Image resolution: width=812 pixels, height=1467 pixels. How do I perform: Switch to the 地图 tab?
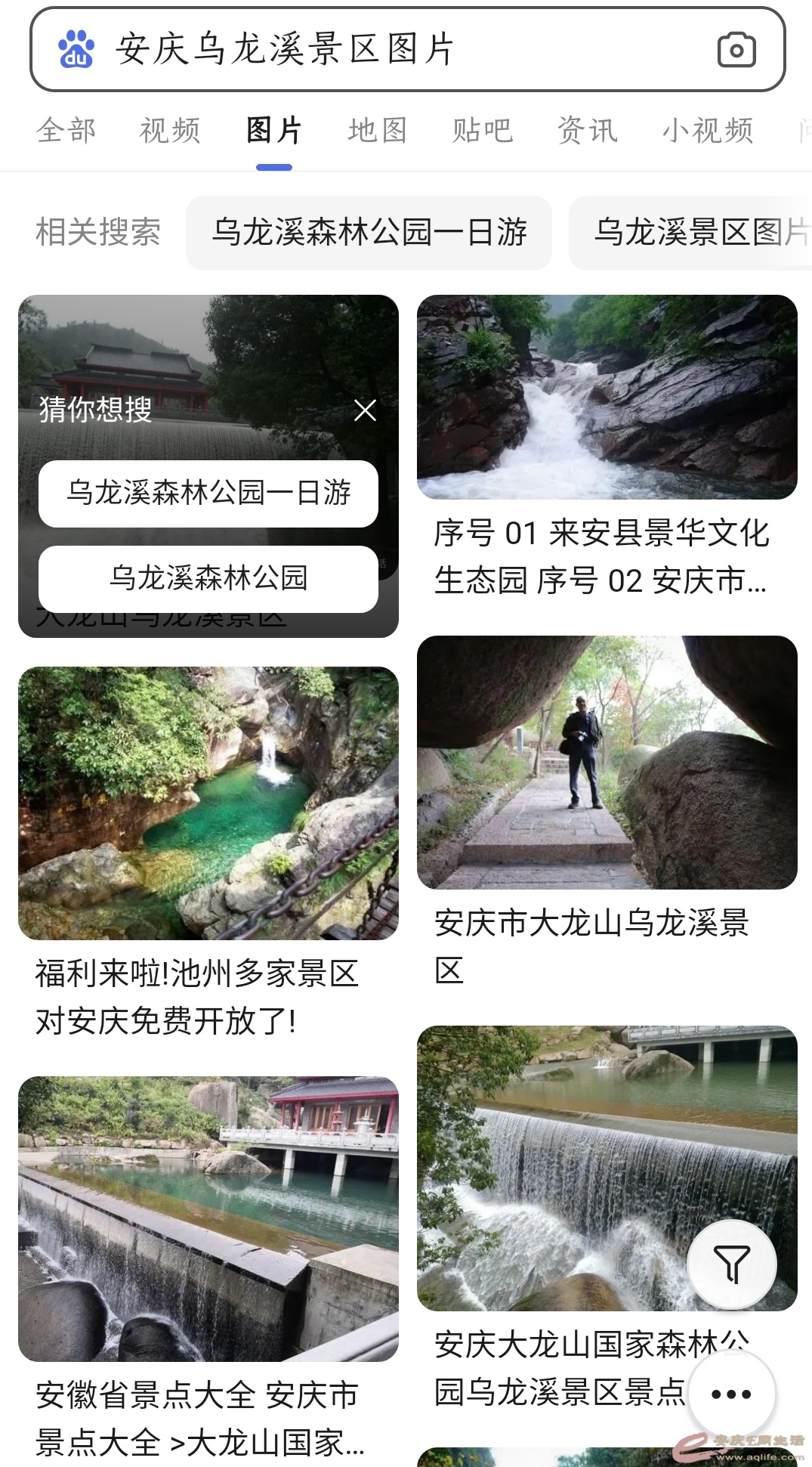click(x=378, y=131)
